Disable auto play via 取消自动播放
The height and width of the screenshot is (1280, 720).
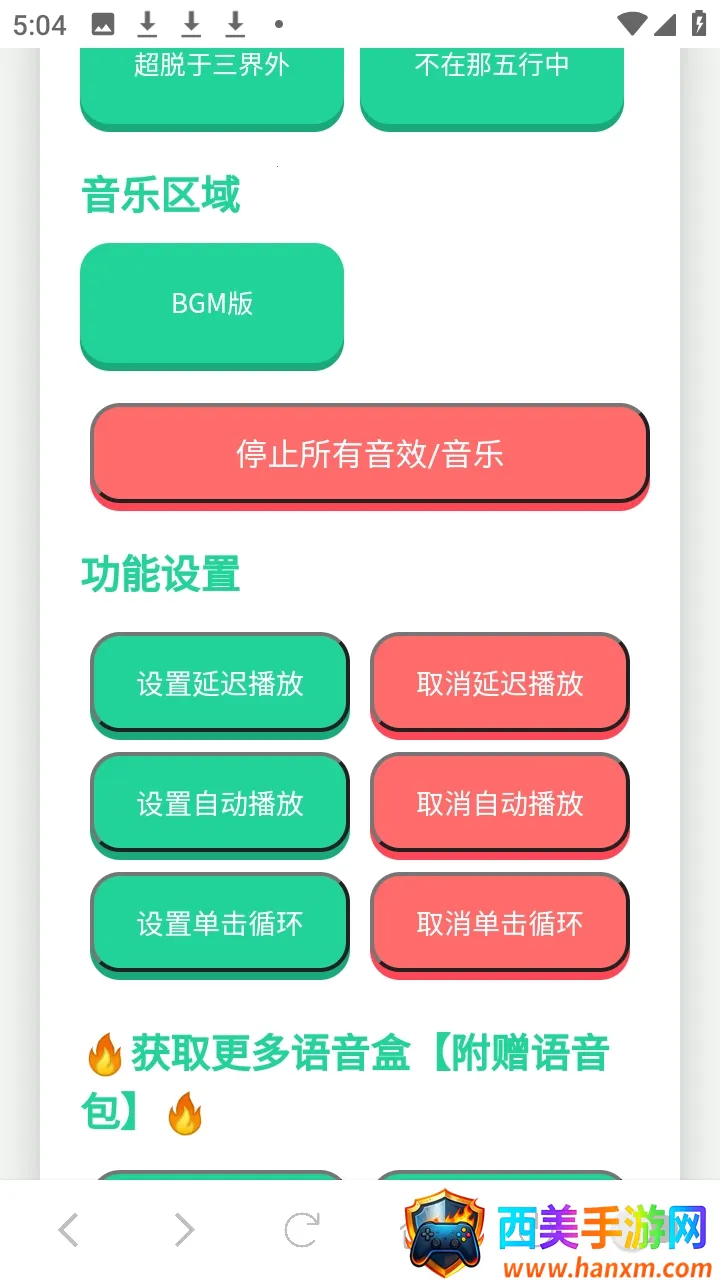point(499,803)
